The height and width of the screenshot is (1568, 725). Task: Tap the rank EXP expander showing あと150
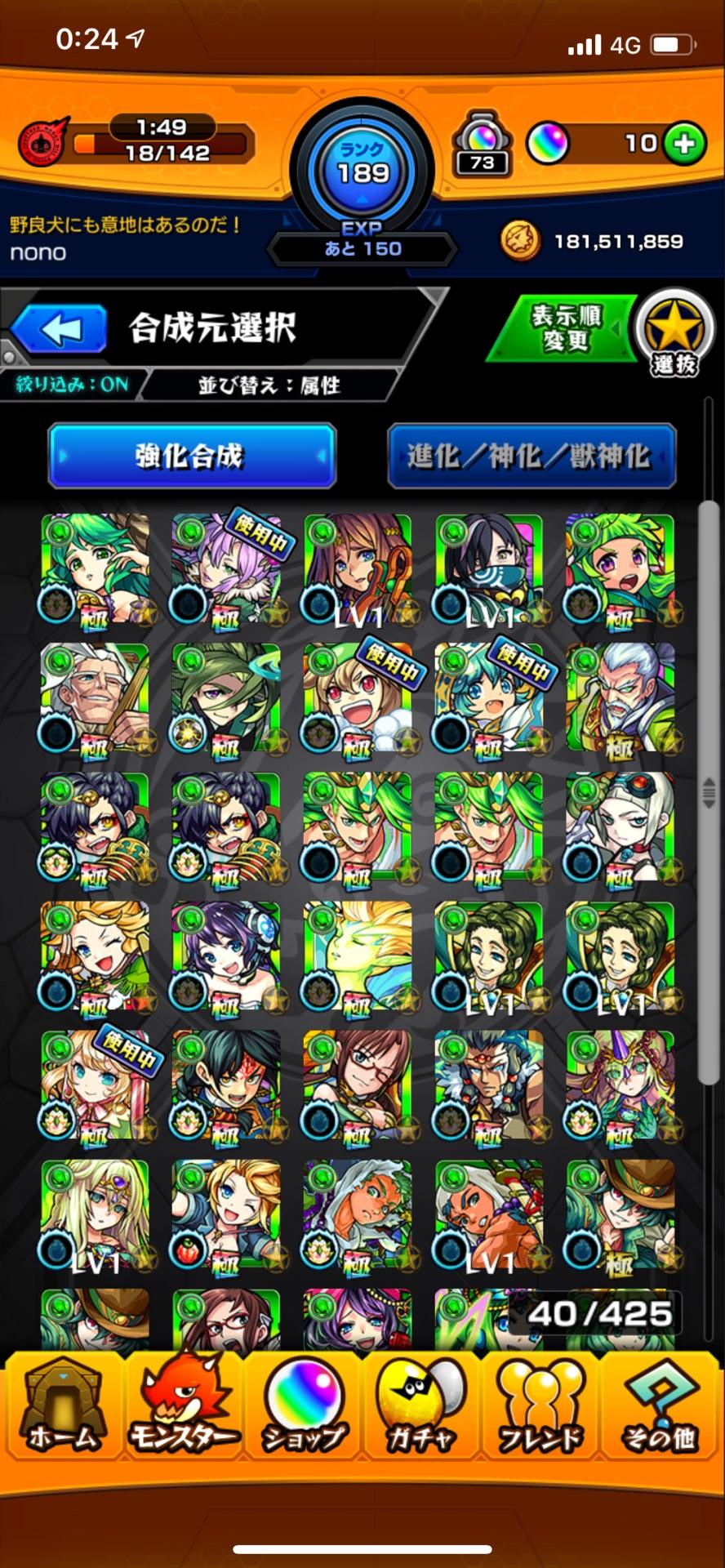[362, 245]
